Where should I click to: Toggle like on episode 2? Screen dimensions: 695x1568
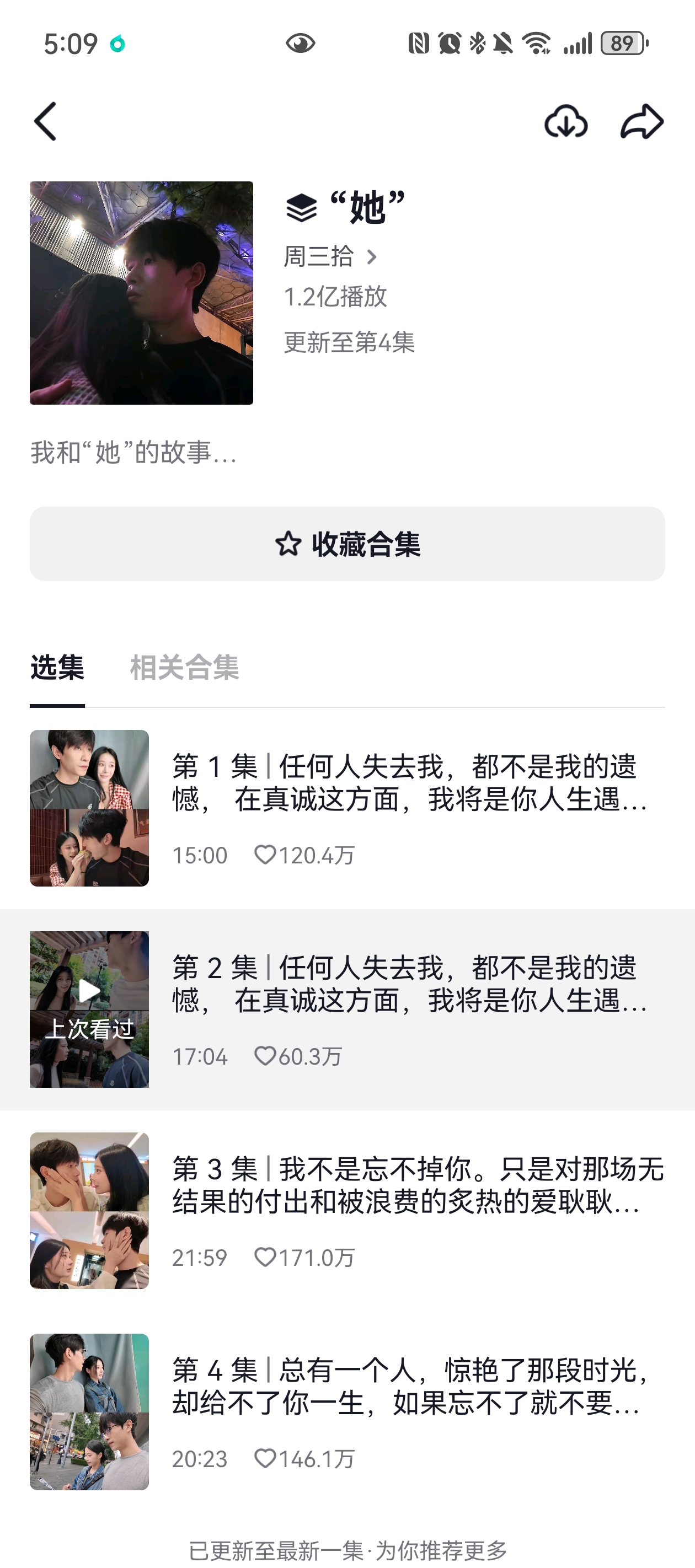(266, 1056)
